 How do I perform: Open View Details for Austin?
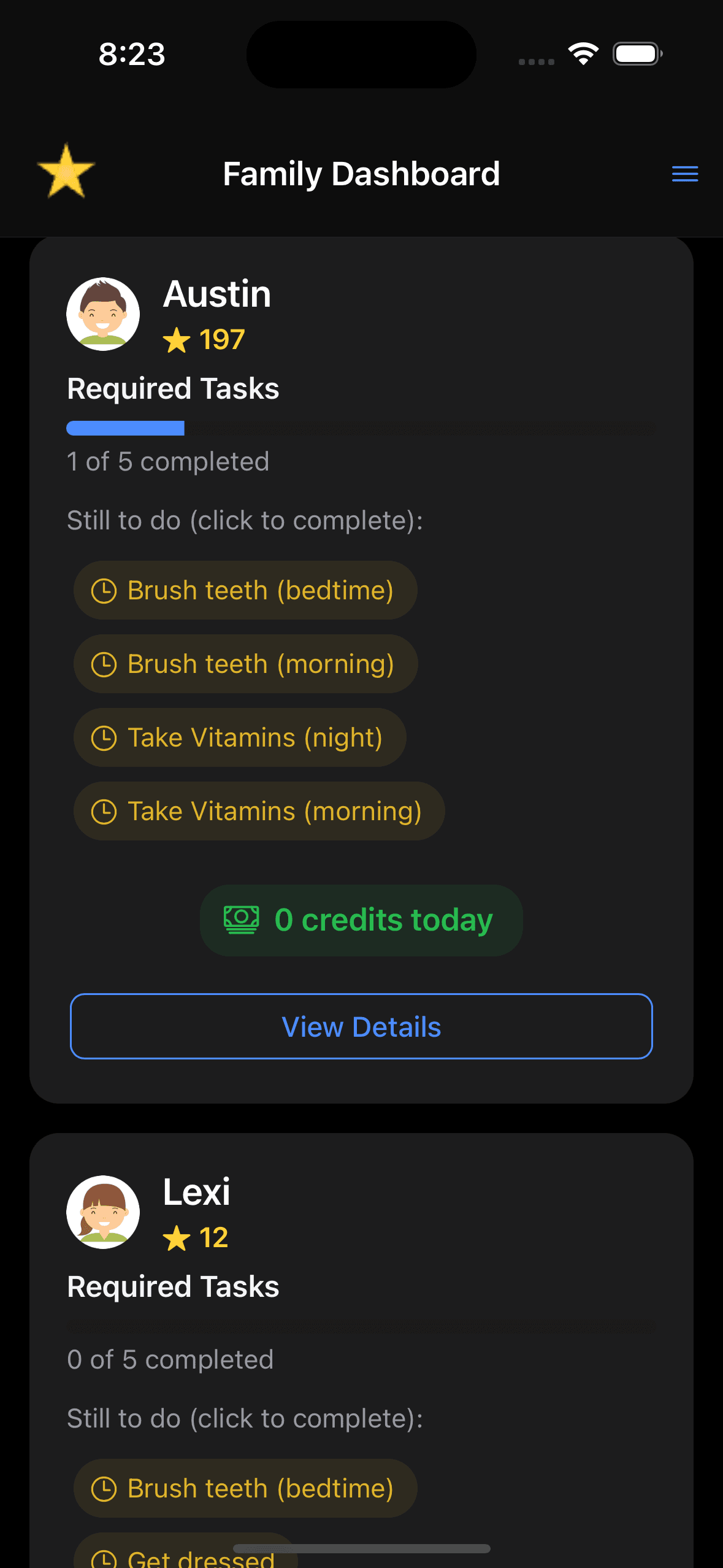coord(362,1026)
